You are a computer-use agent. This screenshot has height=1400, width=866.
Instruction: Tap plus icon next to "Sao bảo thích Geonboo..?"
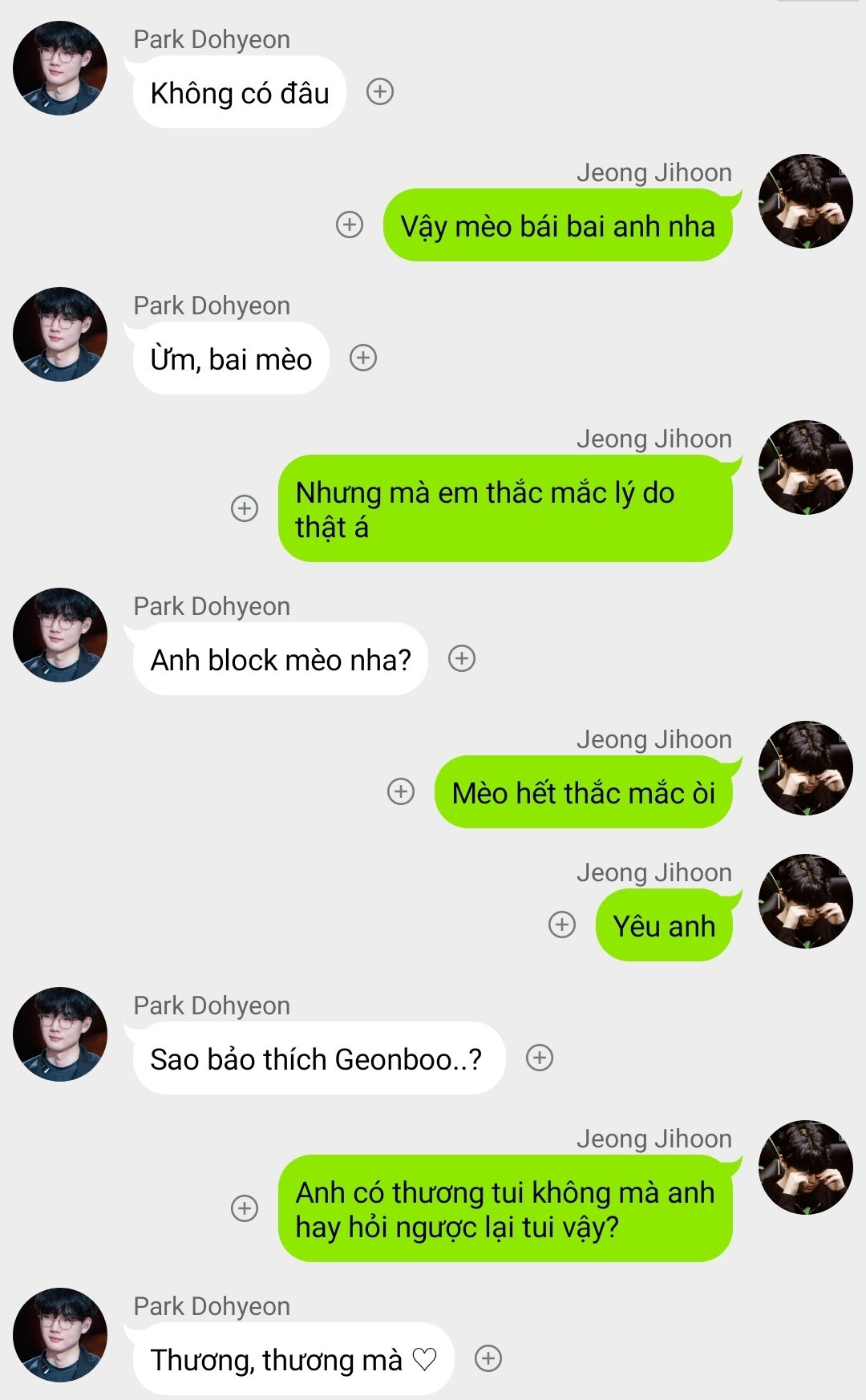tap(540, 1058)
